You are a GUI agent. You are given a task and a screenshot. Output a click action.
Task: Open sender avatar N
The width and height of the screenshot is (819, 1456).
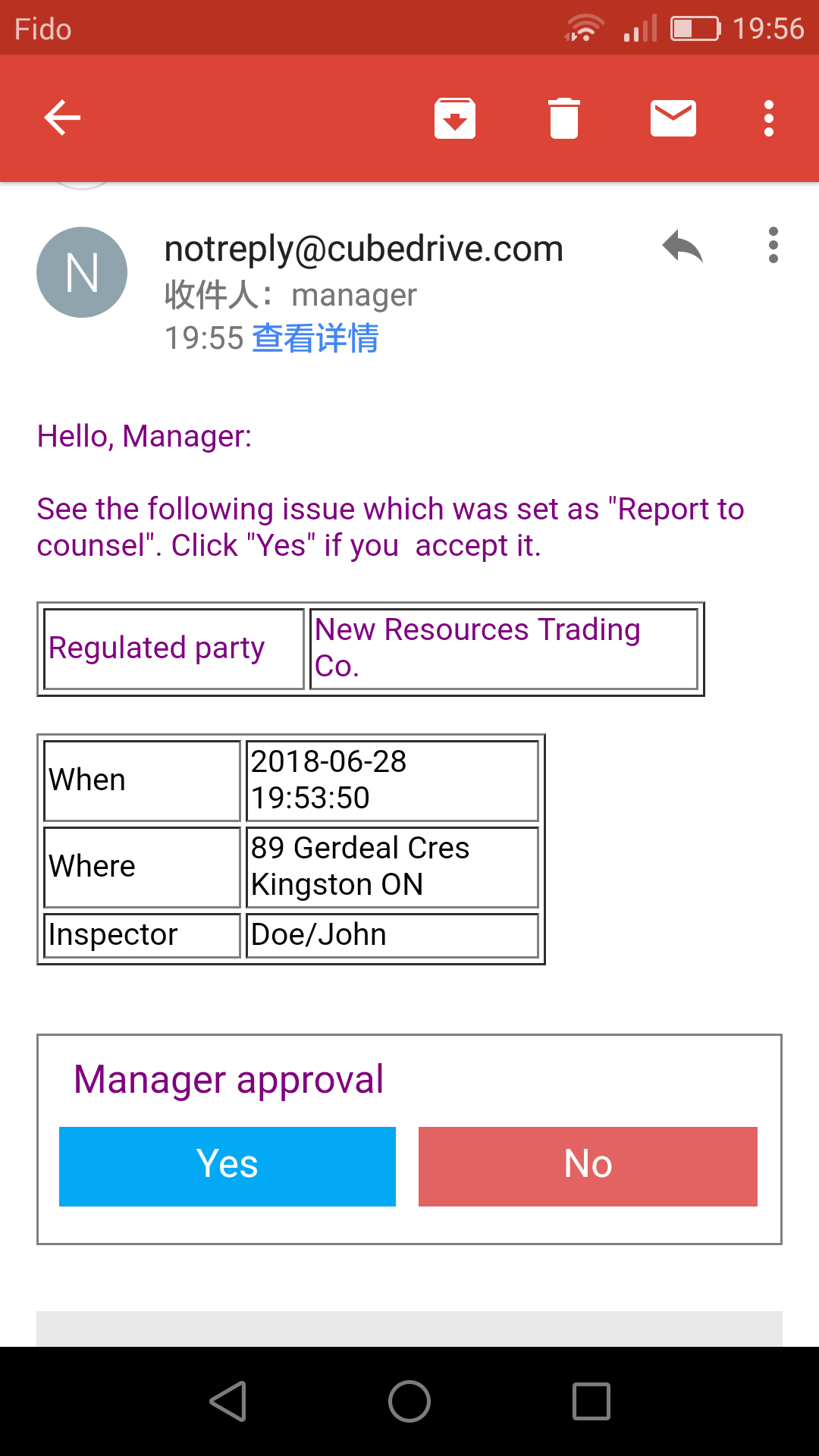coord(82,272)
